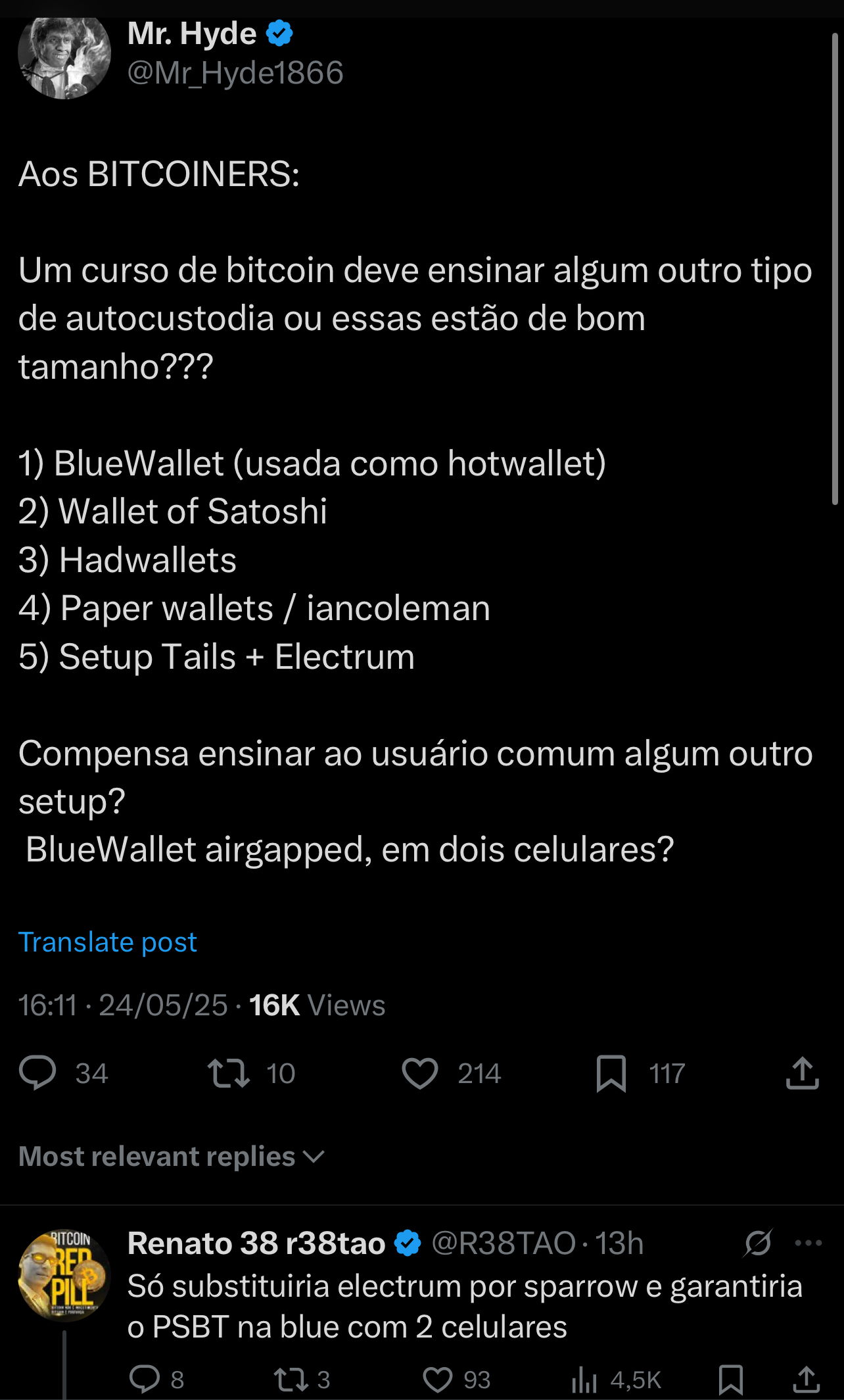Like Mr. Hyde's post

[419, 1073]
